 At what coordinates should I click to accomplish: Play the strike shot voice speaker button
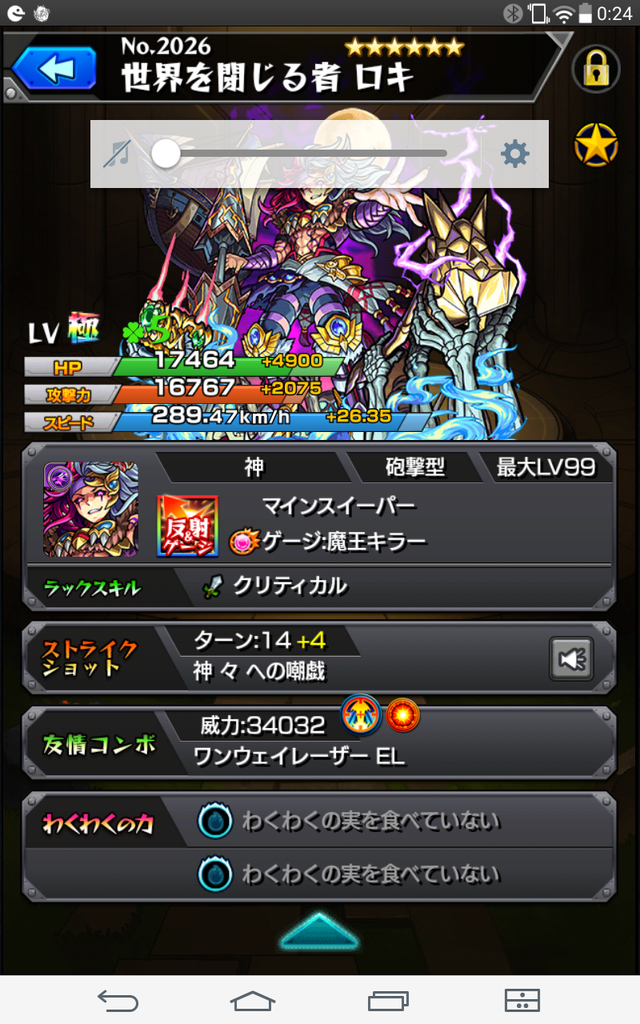[x=572, y=658]
